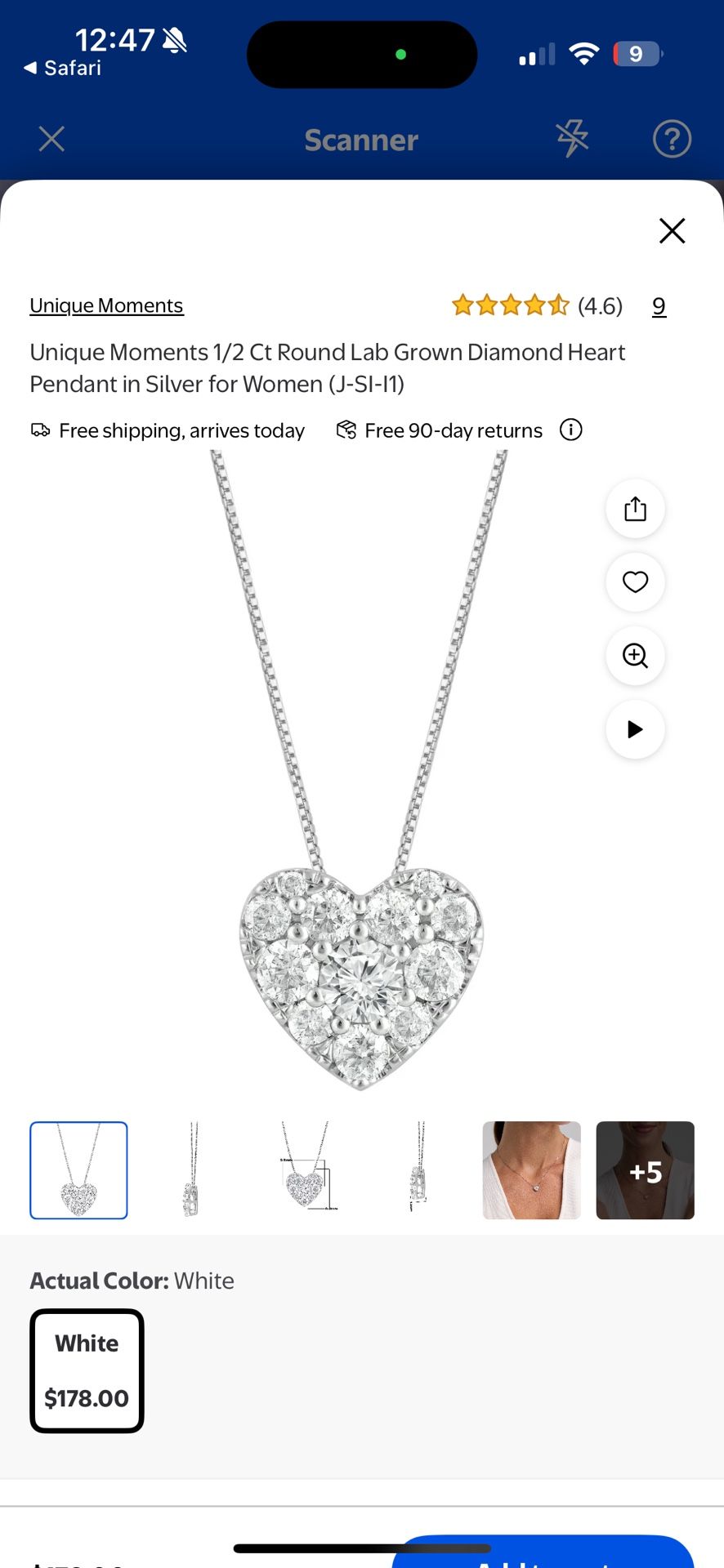View the 9 customer reviews
Viewport: 724px width, 1568px height.
coord(659,306)
